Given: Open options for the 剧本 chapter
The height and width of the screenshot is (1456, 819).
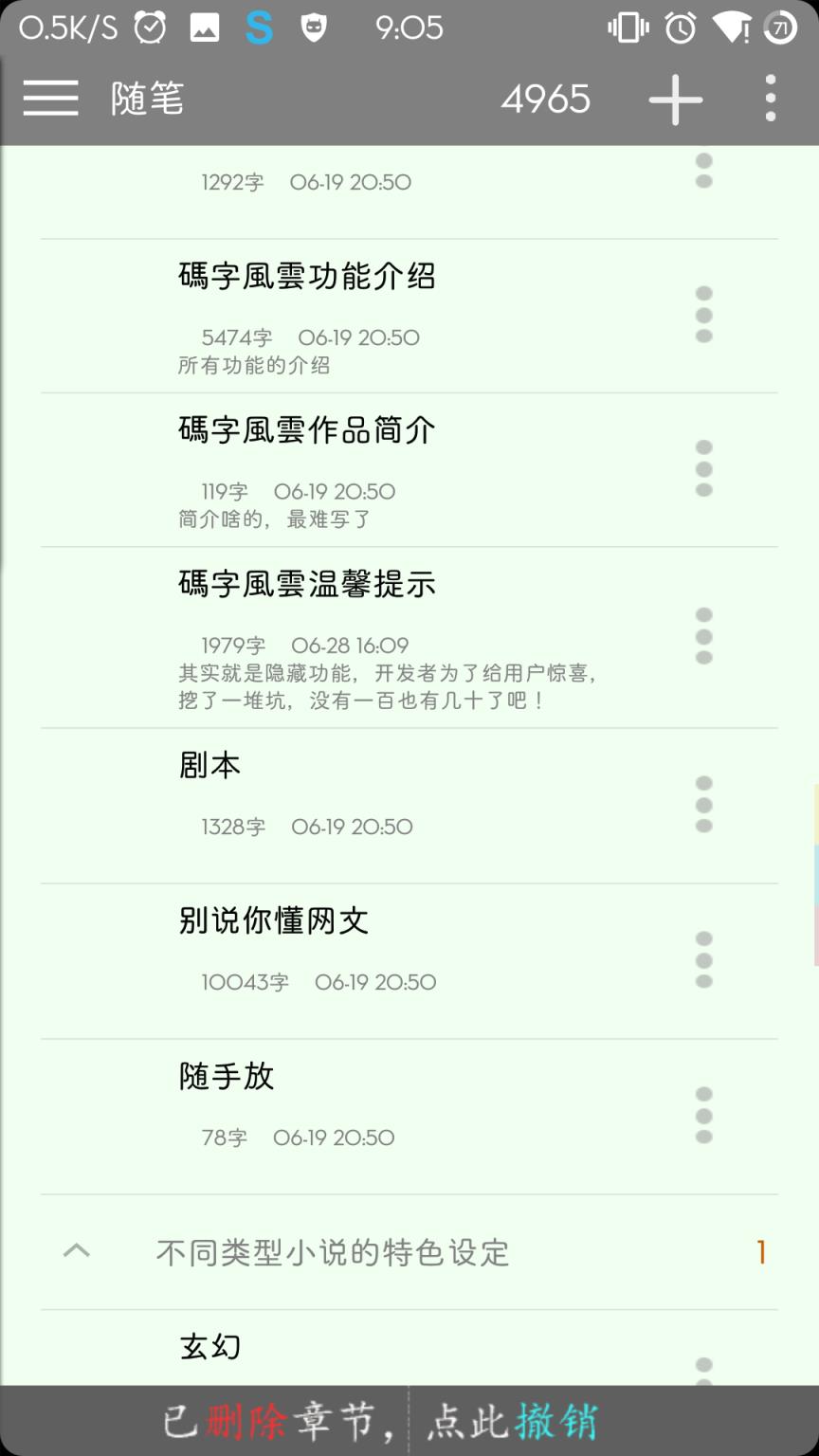Looking at the screenshot, I should click(703, 805).
